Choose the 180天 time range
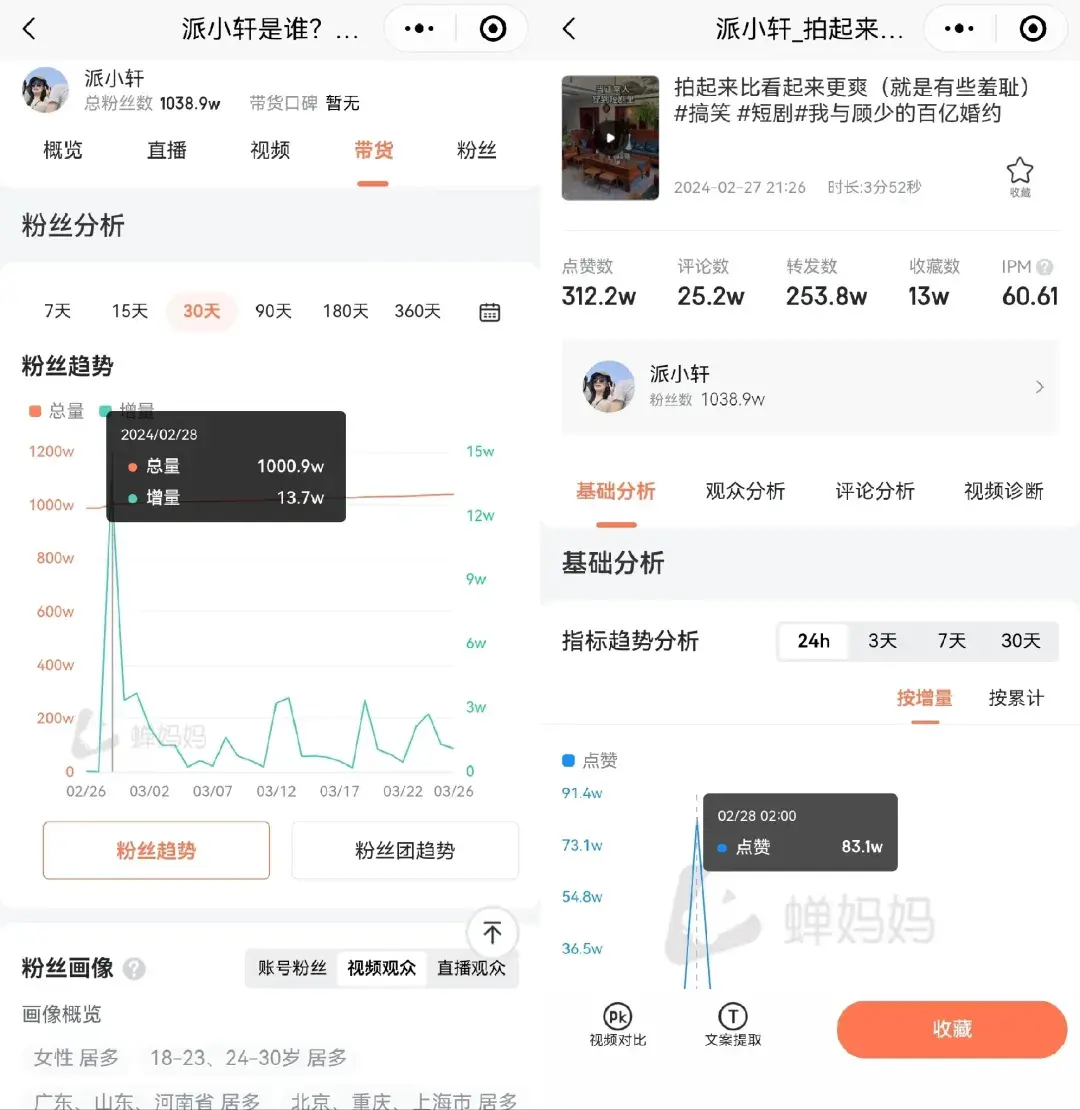 click(x=345, y=311)
